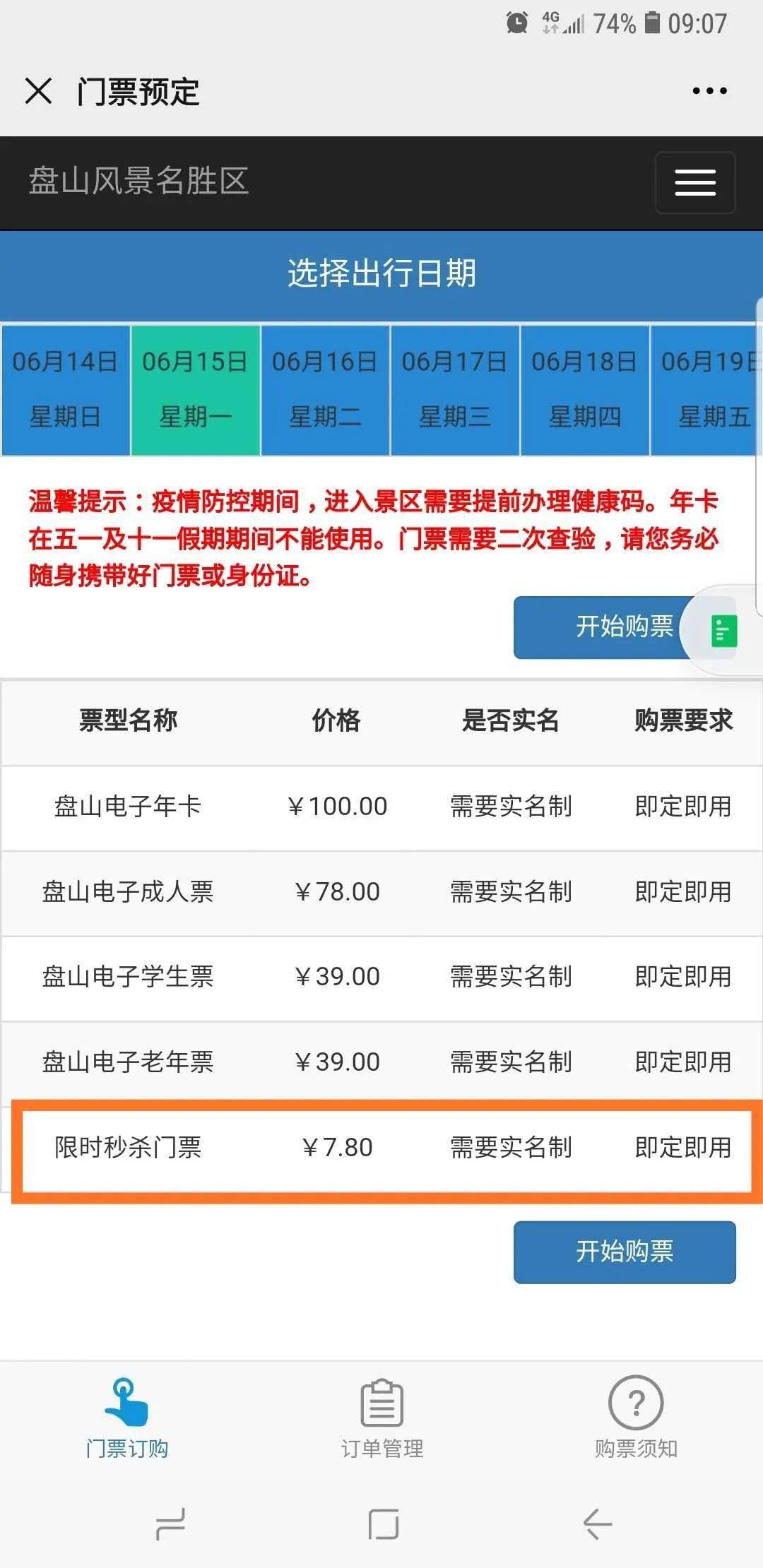The height and width of the screenshot is (1568, 763).
Task: Pick 06月17日 星期三 date
Action: tap(455, 390)
